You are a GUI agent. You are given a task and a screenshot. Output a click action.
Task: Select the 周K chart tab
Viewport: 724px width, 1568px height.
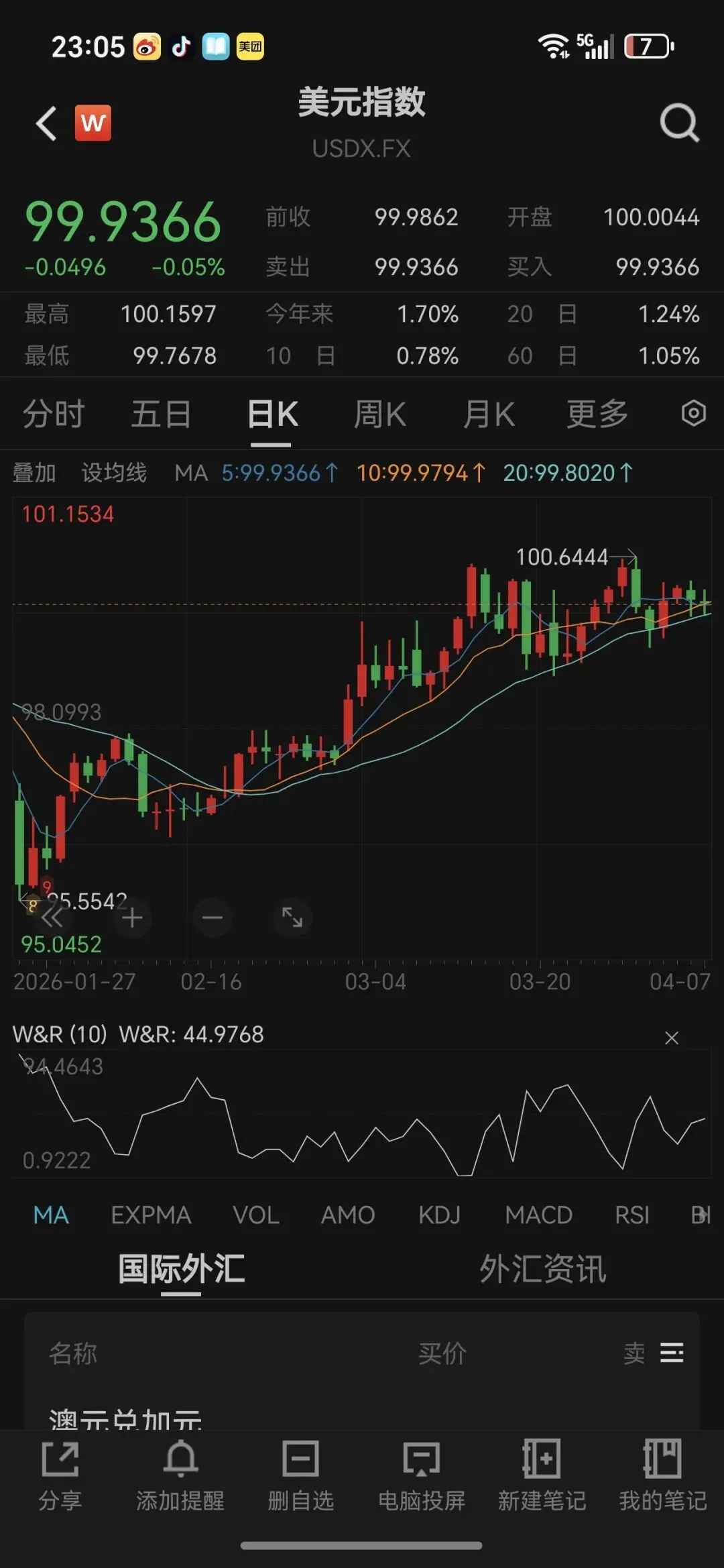(379, 414)
